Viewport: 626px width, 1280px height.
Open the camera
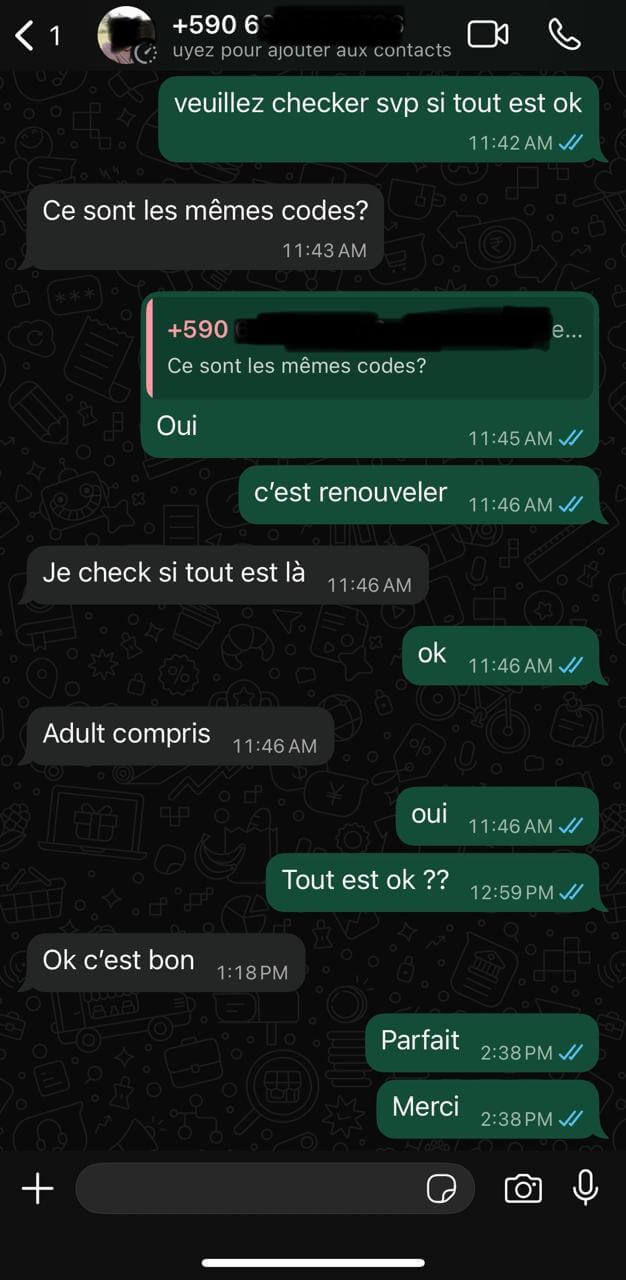[x=522, y=1189]
